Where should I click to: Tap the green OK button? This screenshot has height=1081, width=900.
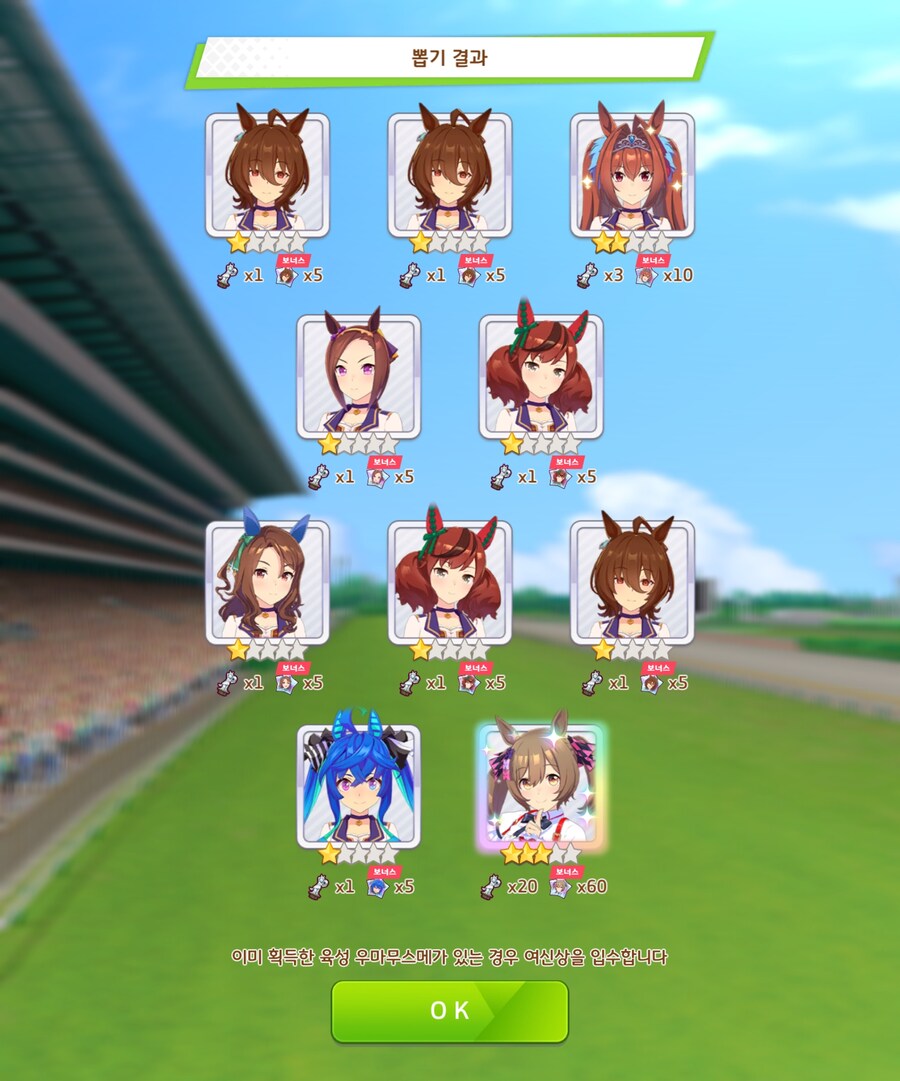point(450,1011)
